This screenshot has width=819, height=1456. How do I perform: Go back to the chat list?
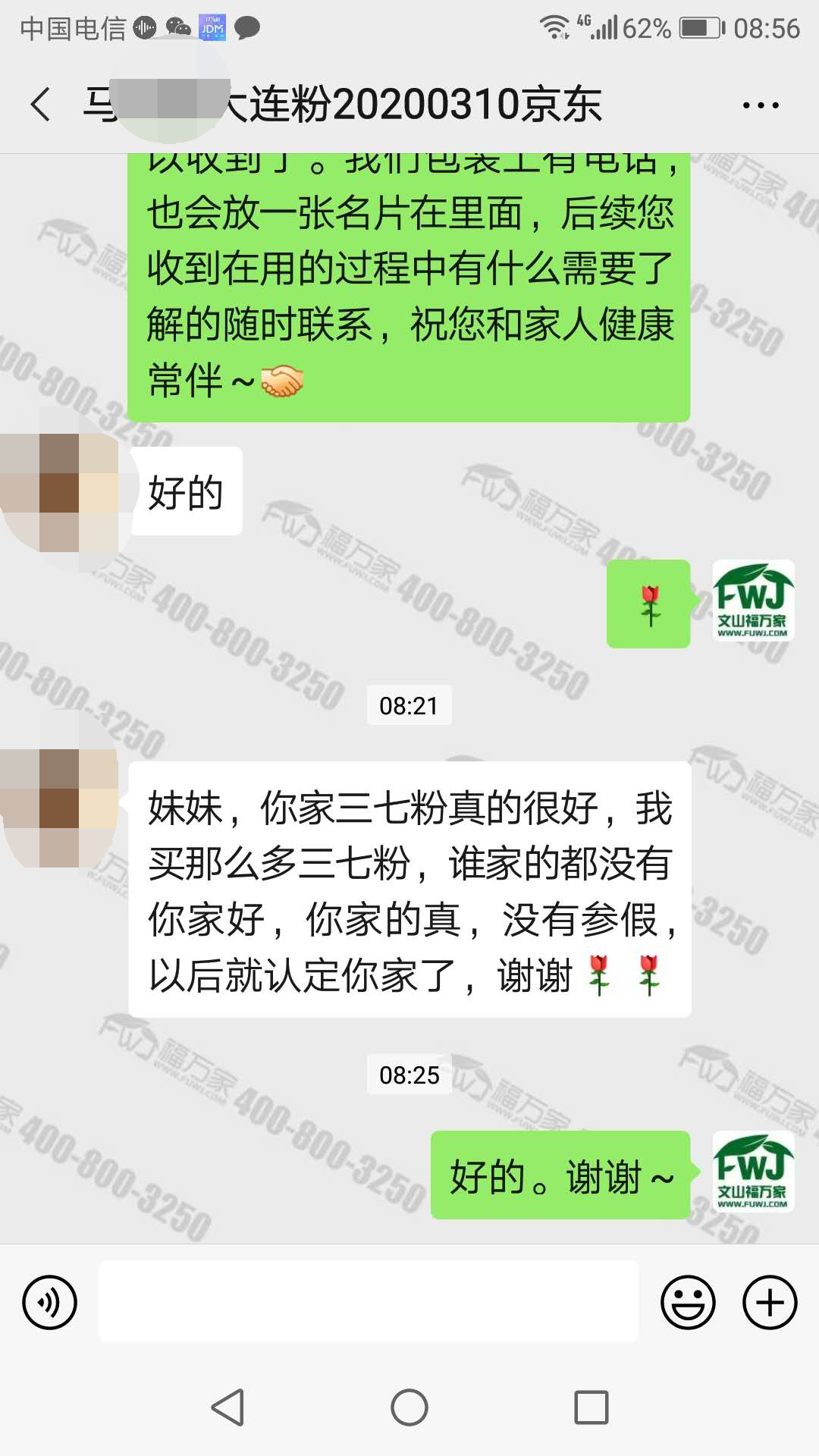click(x=41, y=105)
